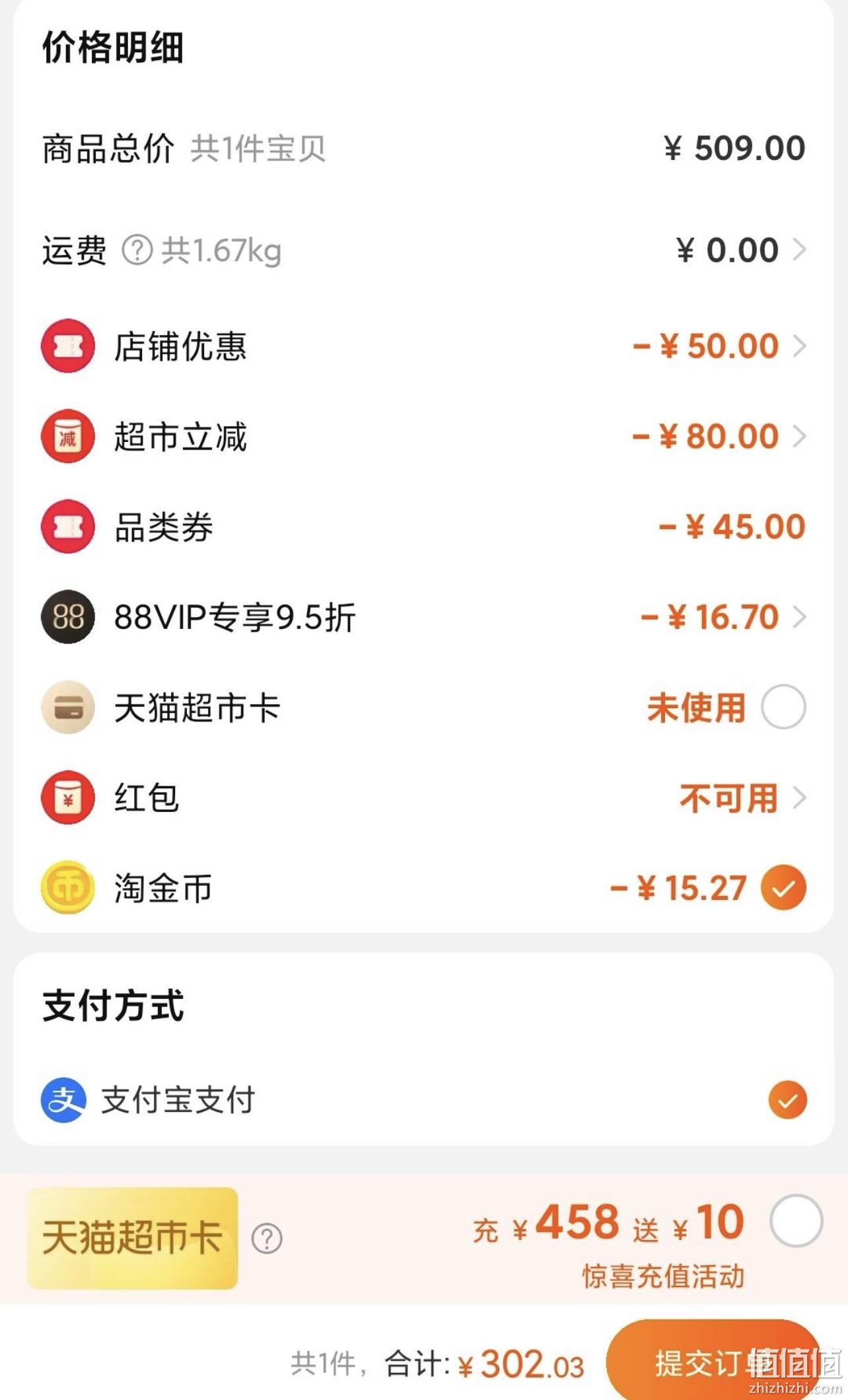This screenshot has width=848, height=1400.
Task: Open the 88VIP专享9.5折 discount row
Action: pyautogui.click(x=424, y=617)
